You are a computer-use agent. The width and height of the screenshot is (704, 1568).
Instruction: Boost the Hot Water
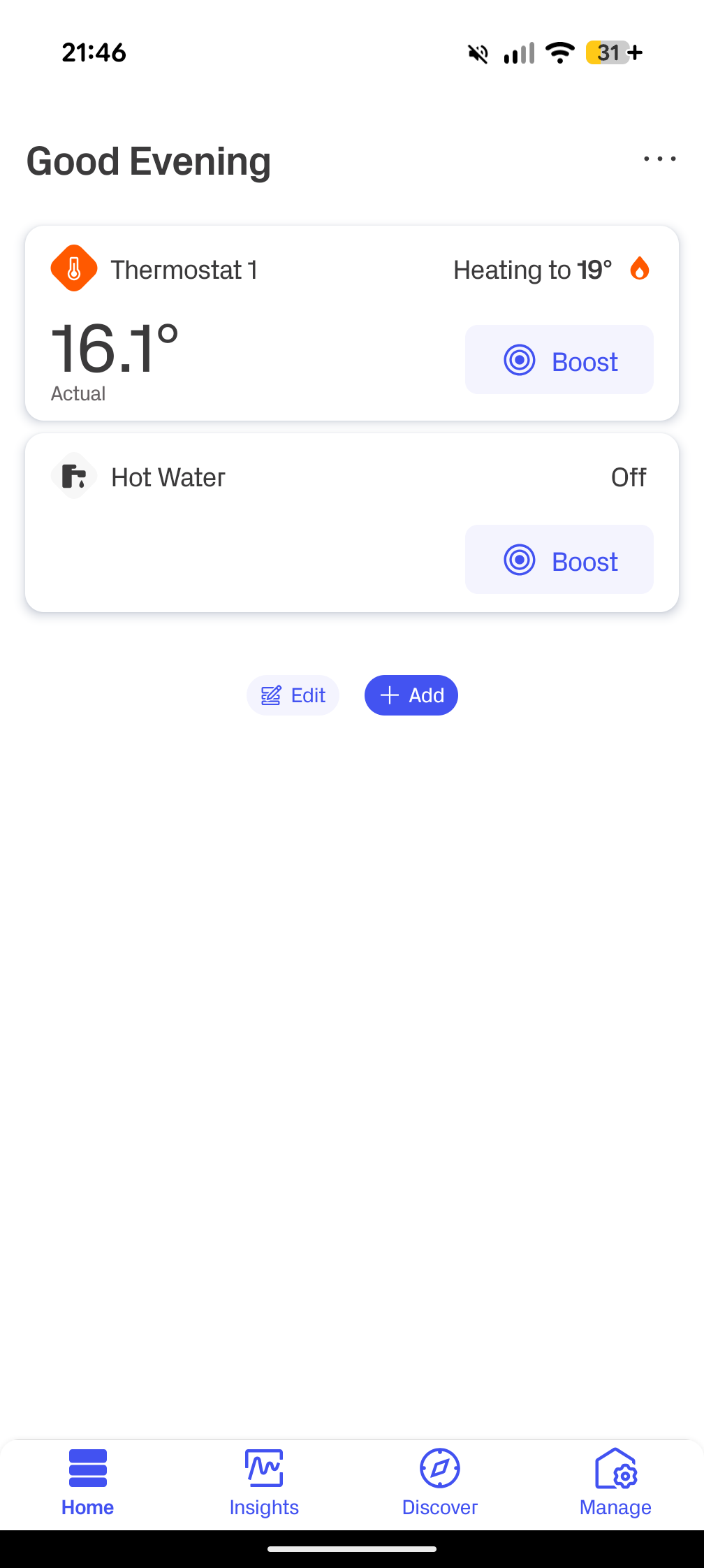point(559,560)
